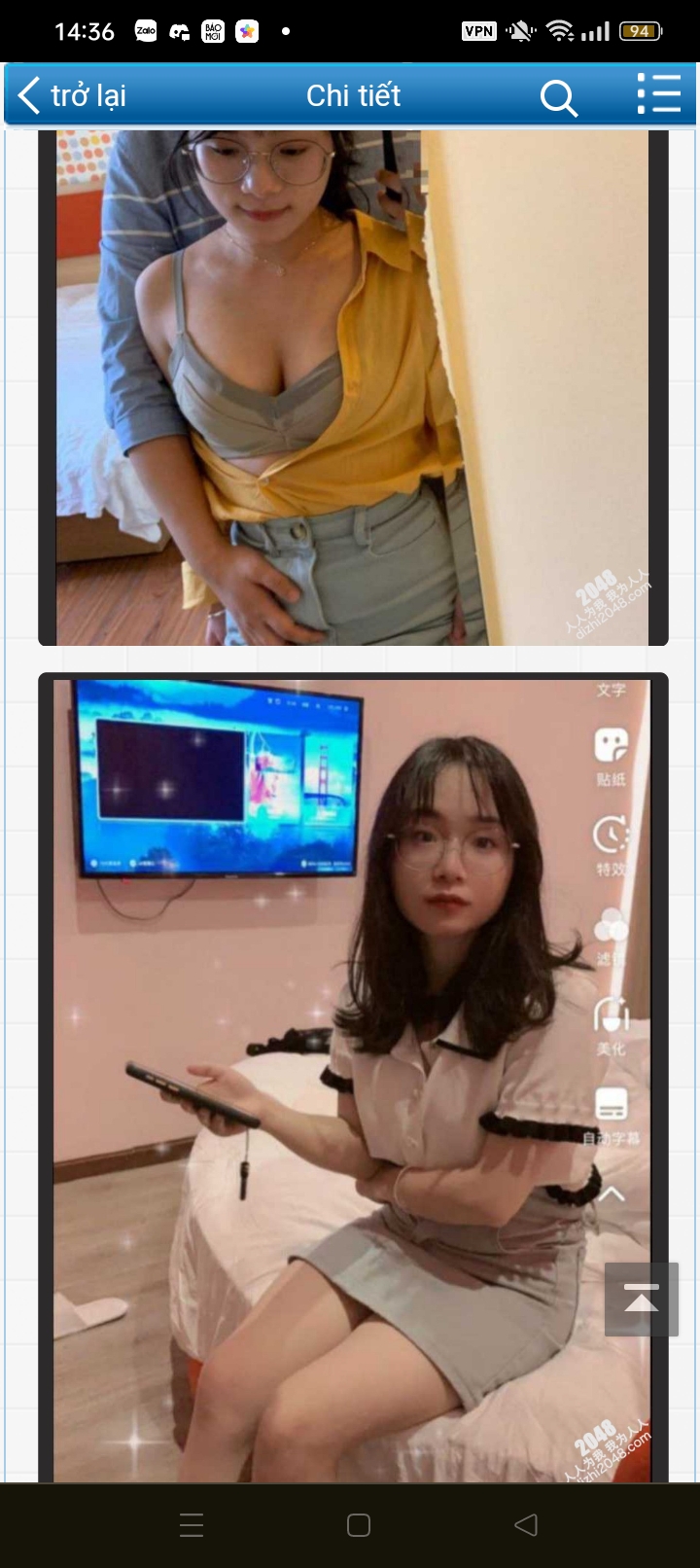Jump to top with the arrow button
The width and height of the screenshot is (700, 1568).
tap(641, 1299)
